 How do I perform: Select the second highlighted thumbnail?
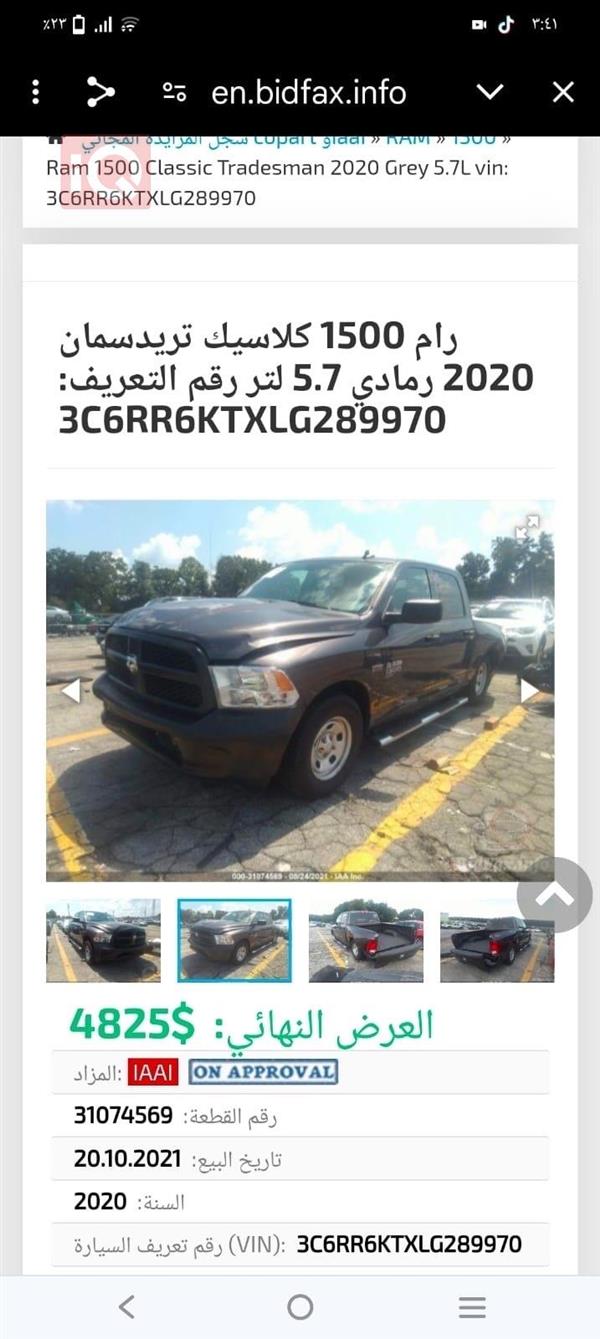coord(234,940)
